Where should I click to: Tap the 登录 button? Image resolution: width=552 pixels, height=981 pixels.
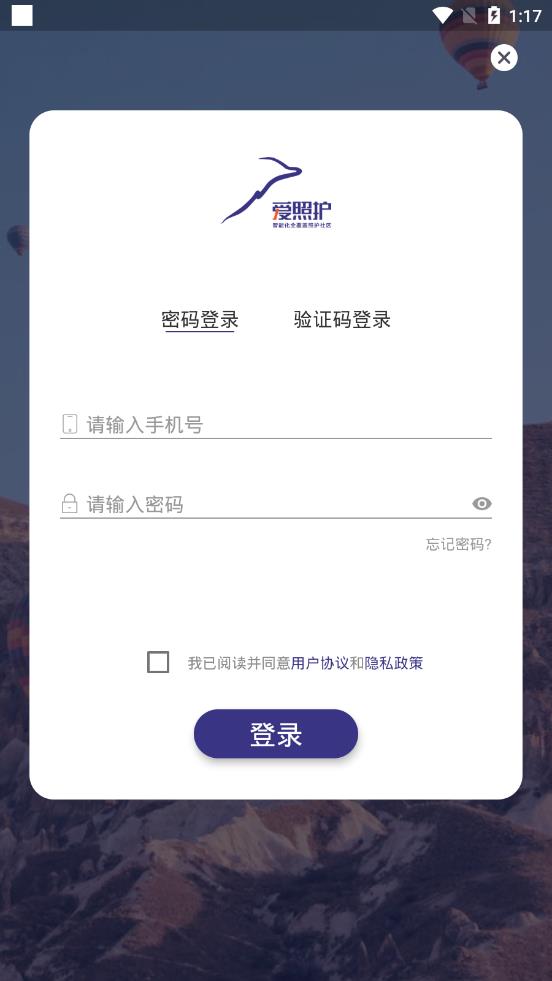click(x=275, y=734)
